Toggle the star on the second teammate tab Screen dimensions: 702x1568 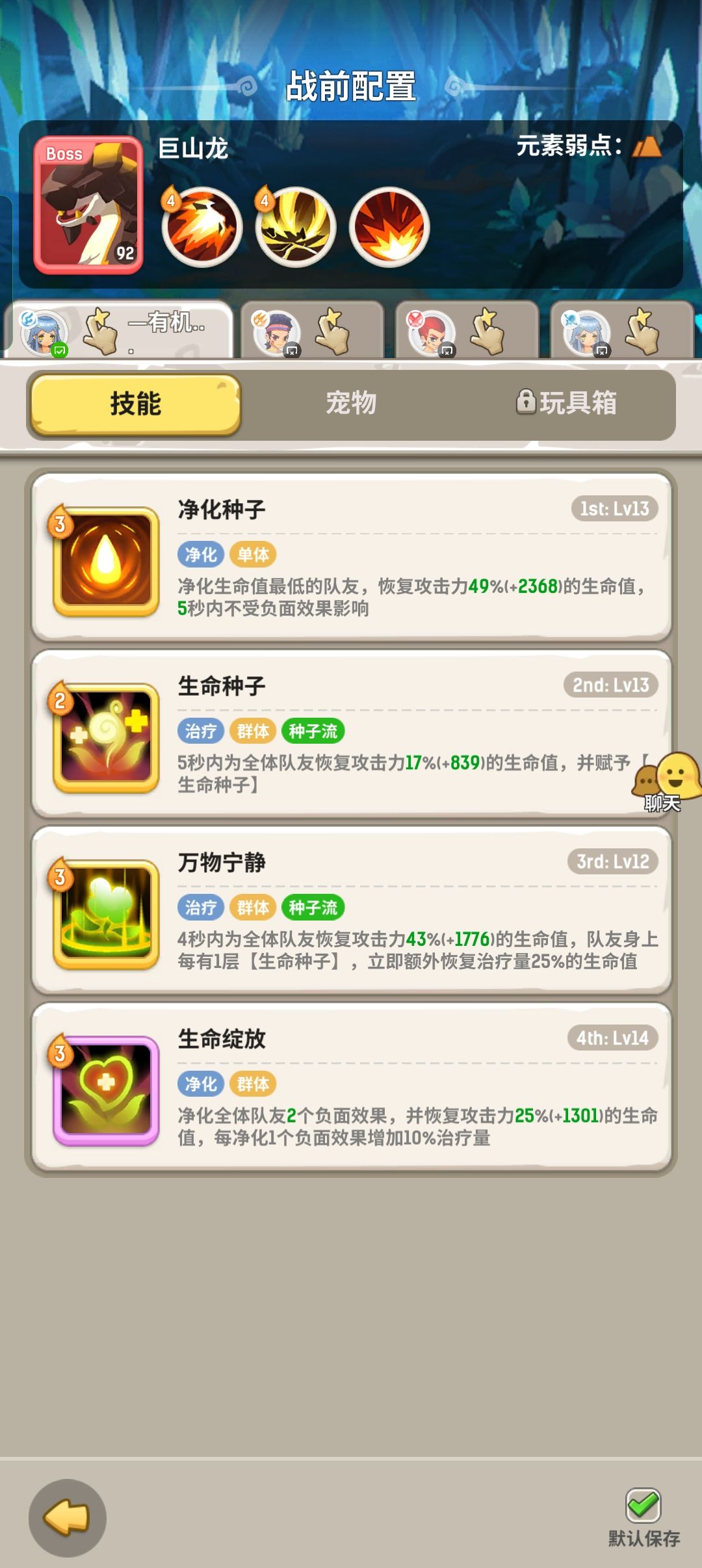click(333, 319)
